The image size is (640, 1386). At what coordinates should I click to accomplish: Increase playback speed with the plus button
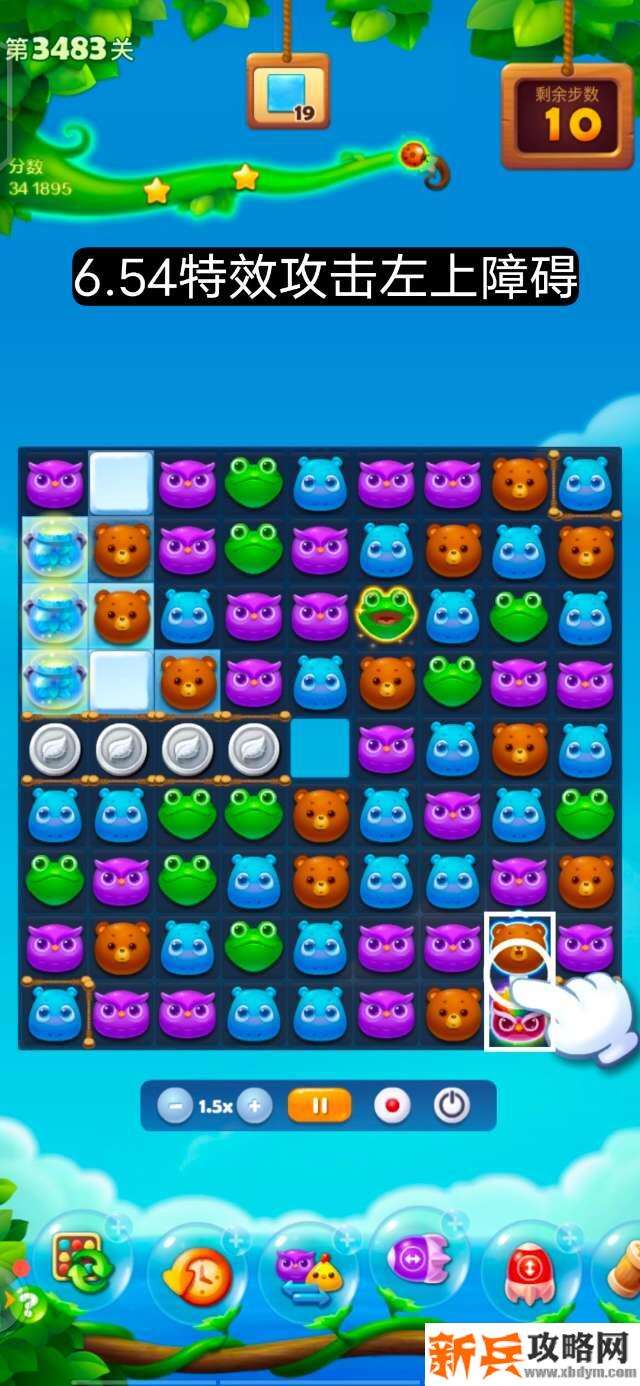click(255, 1106)
